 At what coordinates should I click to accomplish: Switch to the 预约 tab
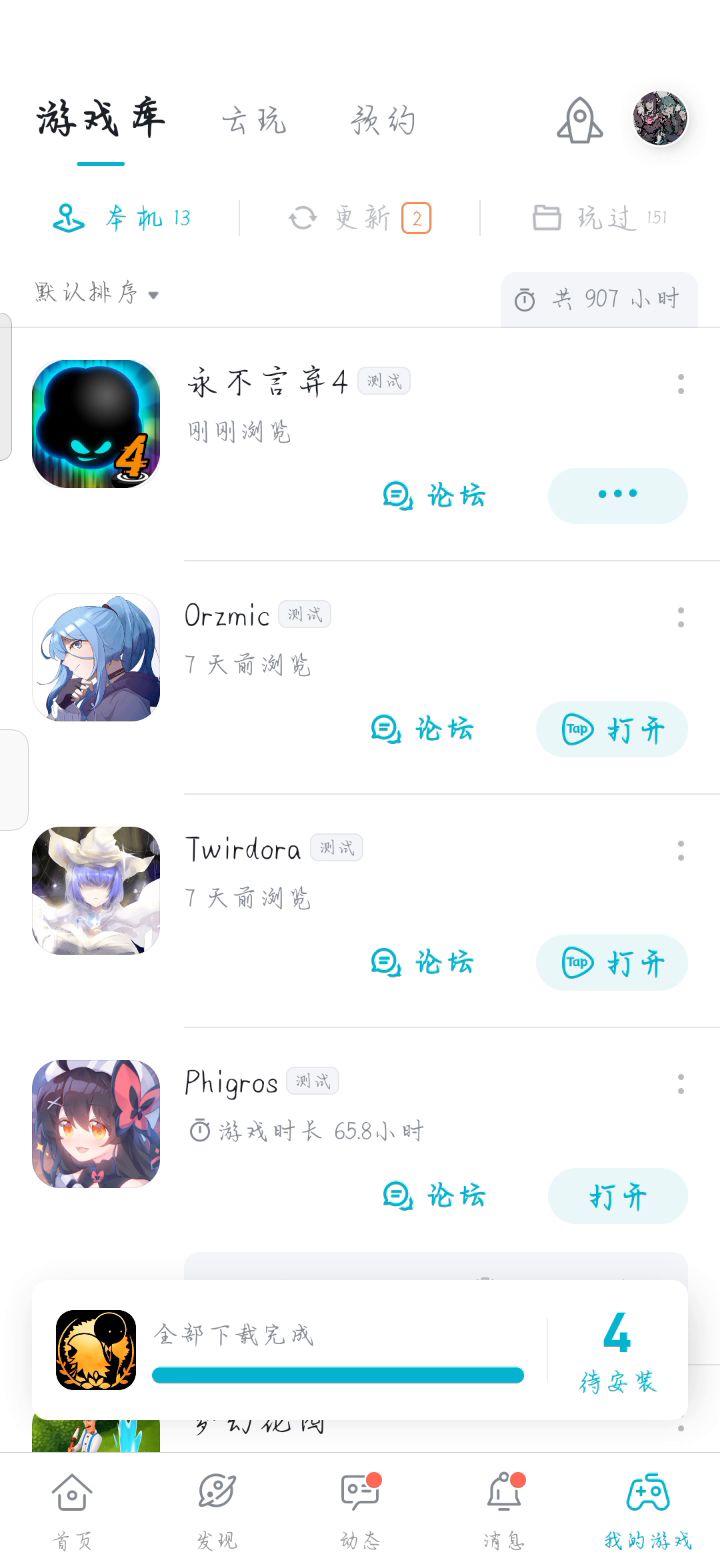coord(383,121)
